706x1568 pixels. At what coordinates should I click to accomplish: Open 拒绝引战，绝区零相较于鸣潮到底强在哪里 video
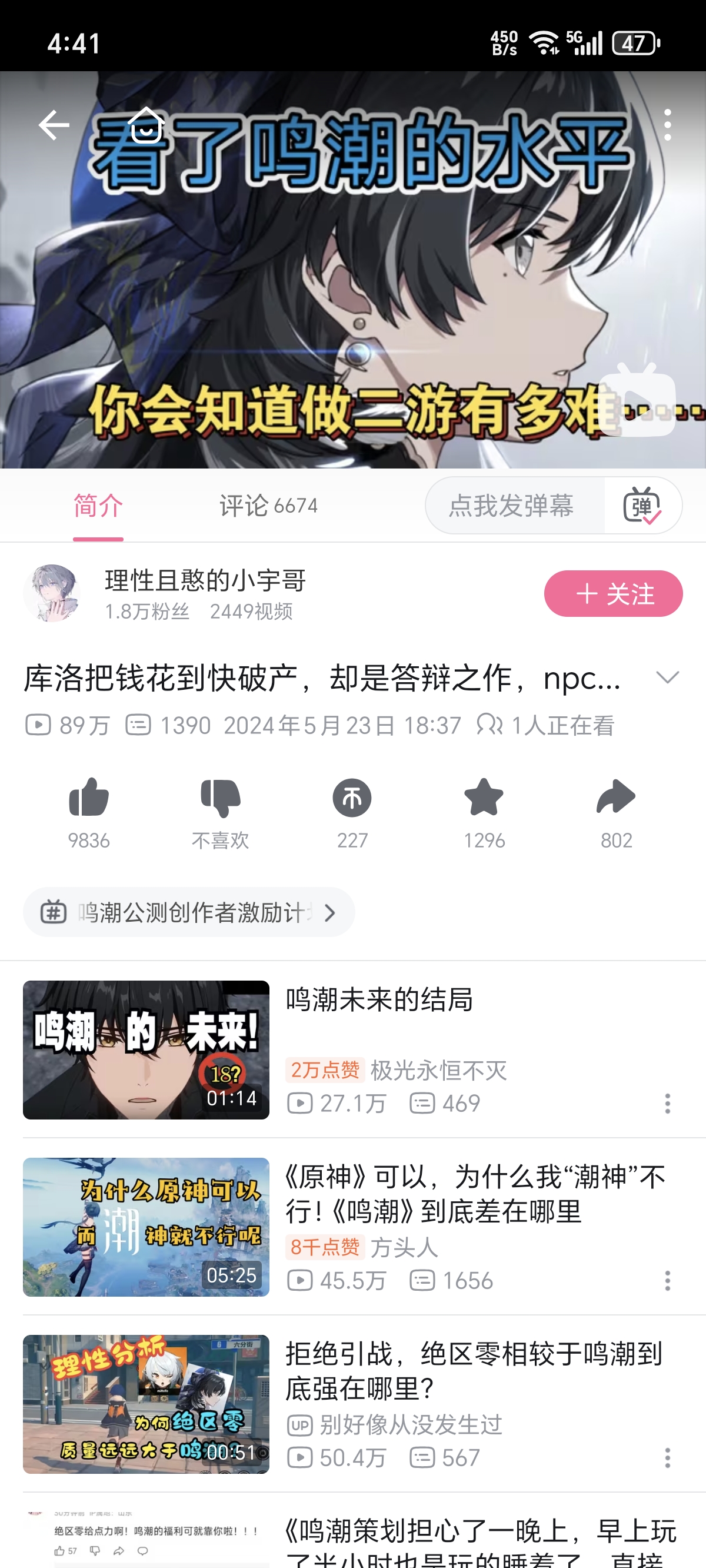[x=474, y=1371]
